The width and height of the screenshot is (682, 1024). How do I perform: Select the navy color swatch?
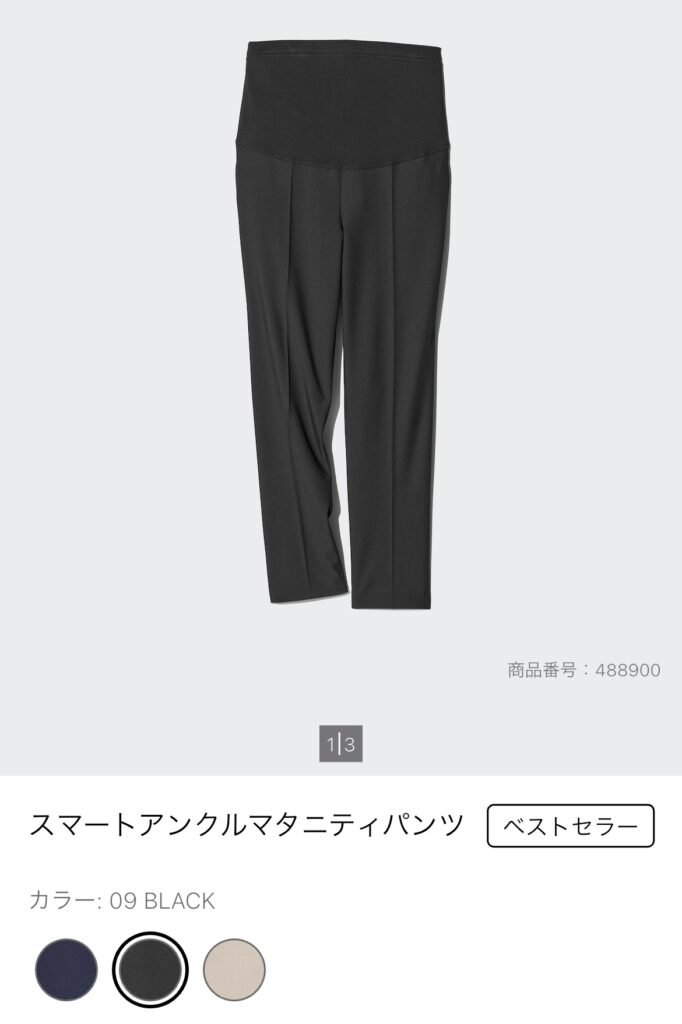(66, 970)
